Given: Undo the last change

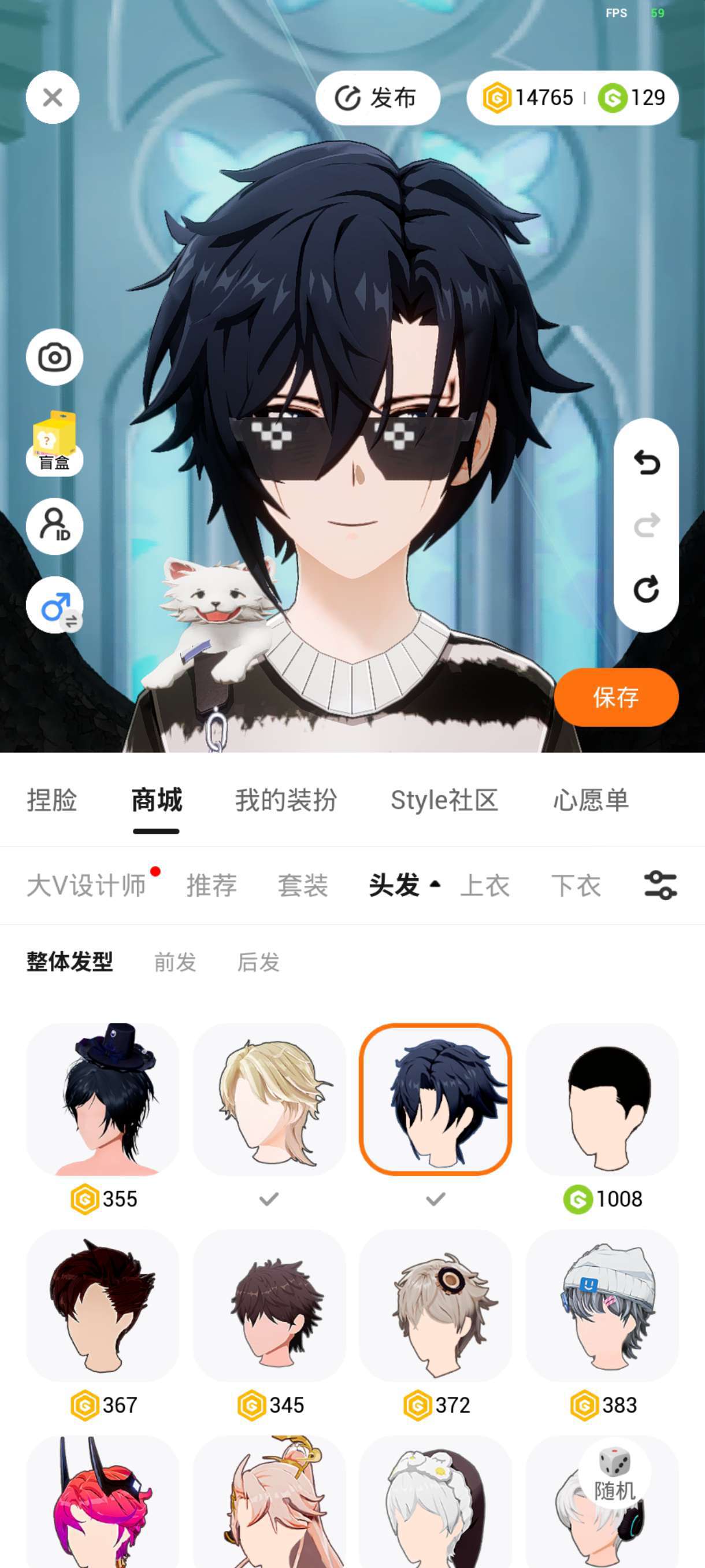Looking at the screenshot, I should click(x=646, y=463).
